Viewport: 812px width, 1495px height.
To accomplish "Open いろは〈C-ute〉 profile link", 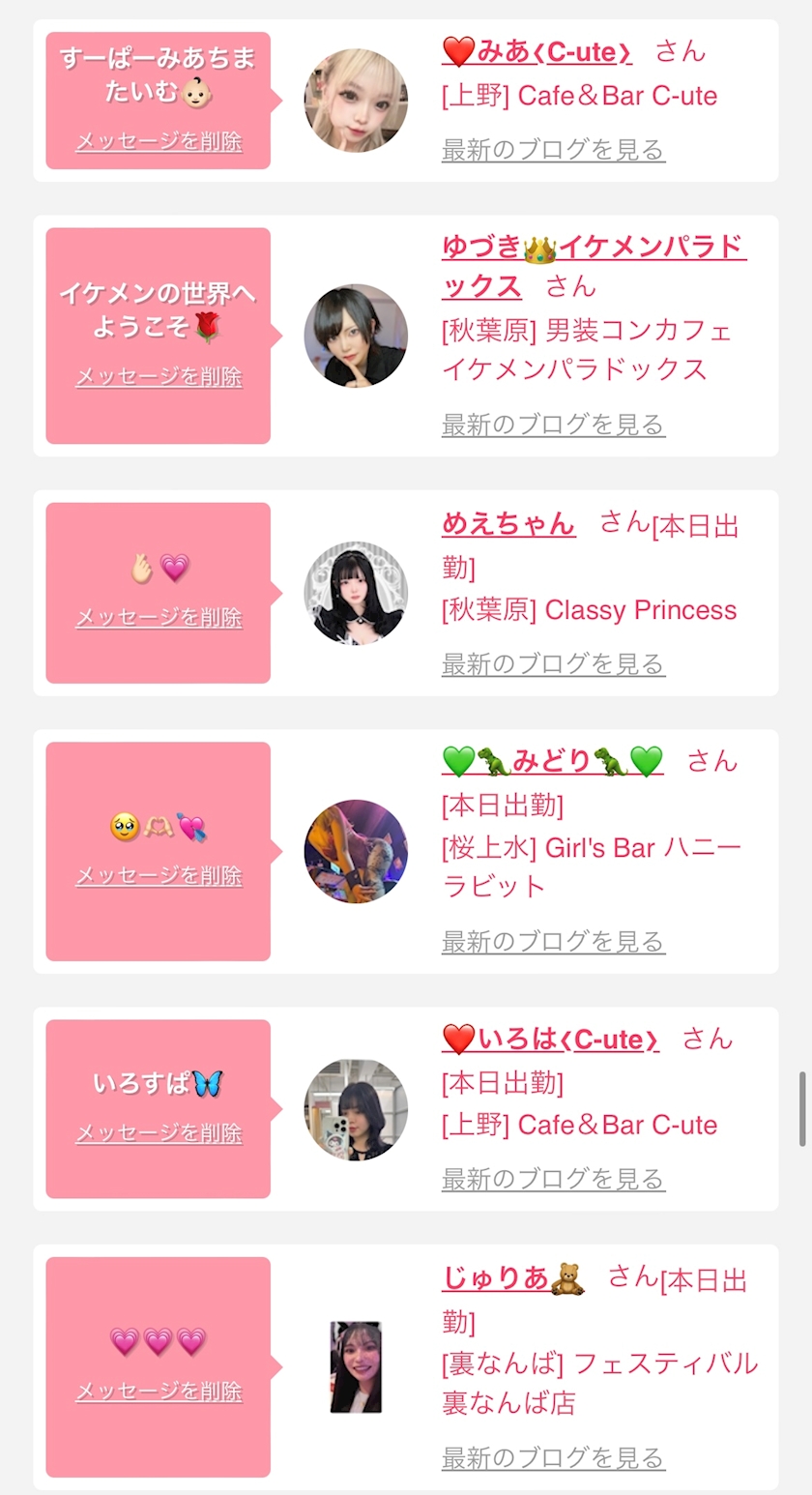I will click(x=550, y=1040).
